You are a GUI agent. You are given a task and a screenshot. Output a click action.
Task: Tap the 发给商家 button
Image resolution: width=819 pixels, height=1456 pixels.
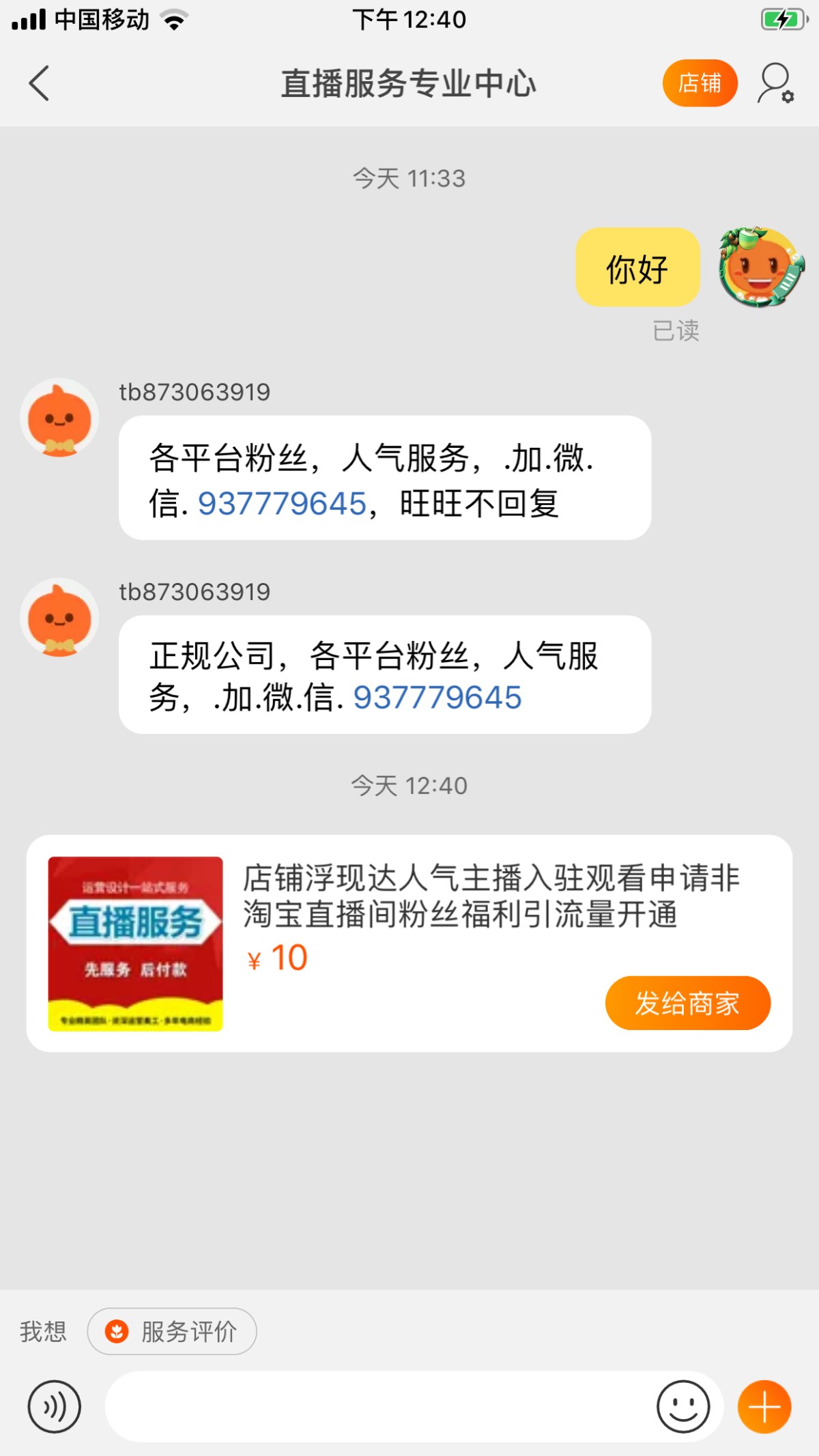point(687,1003)
